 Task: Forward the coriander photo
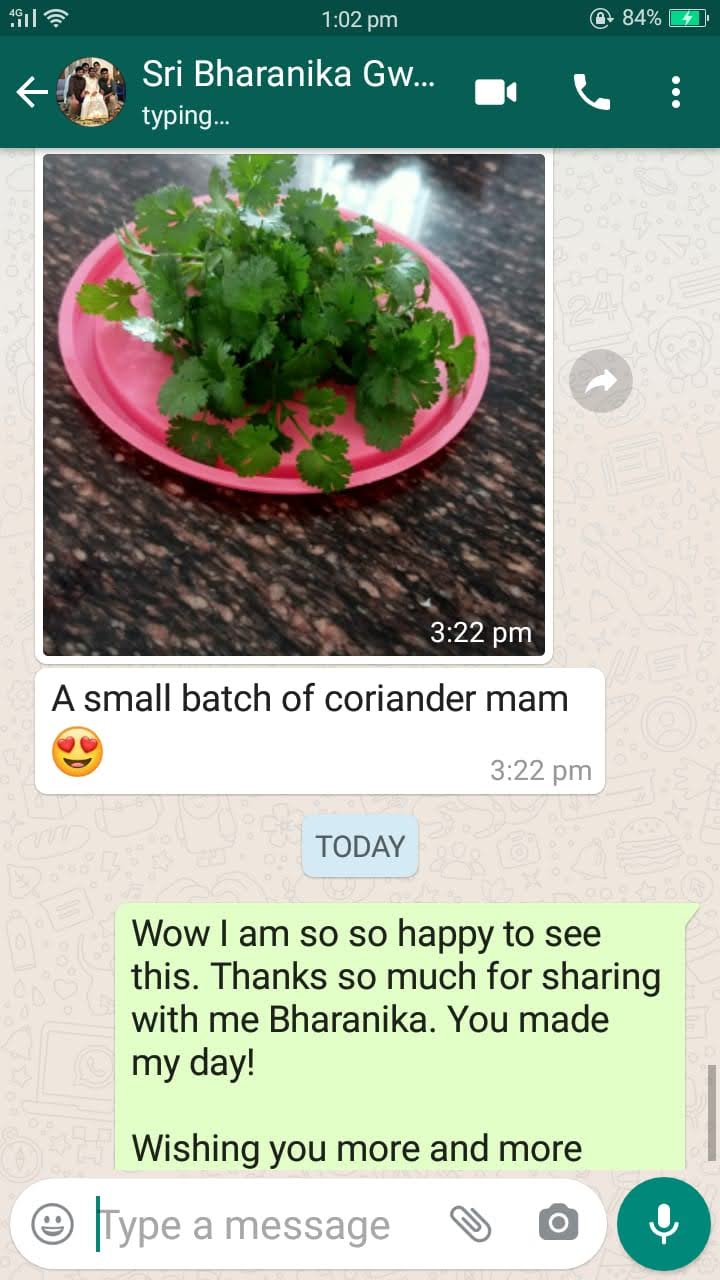[601, 381]
